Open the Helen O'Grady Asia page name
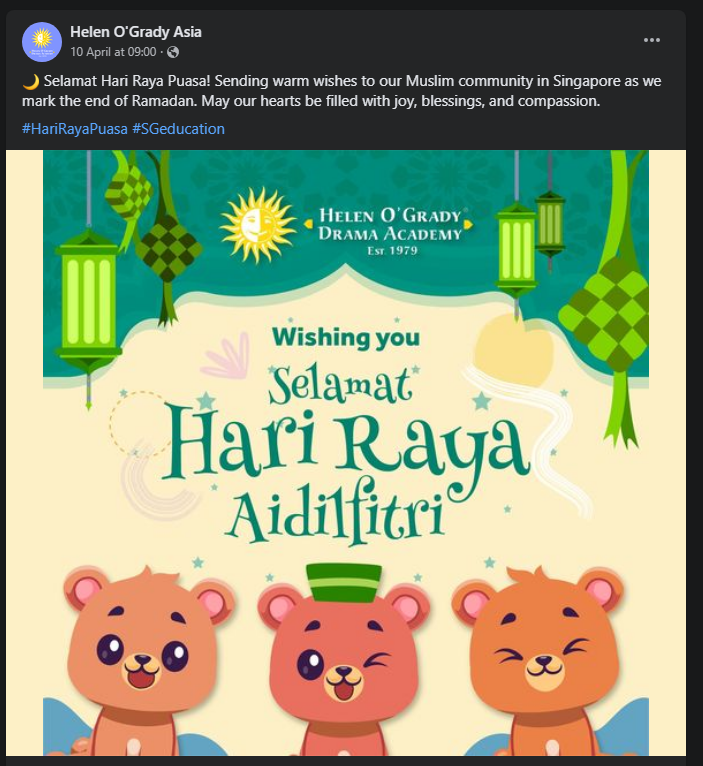Image resolution: width=703 pixels, height=766 pixels. tap(136, 32)
